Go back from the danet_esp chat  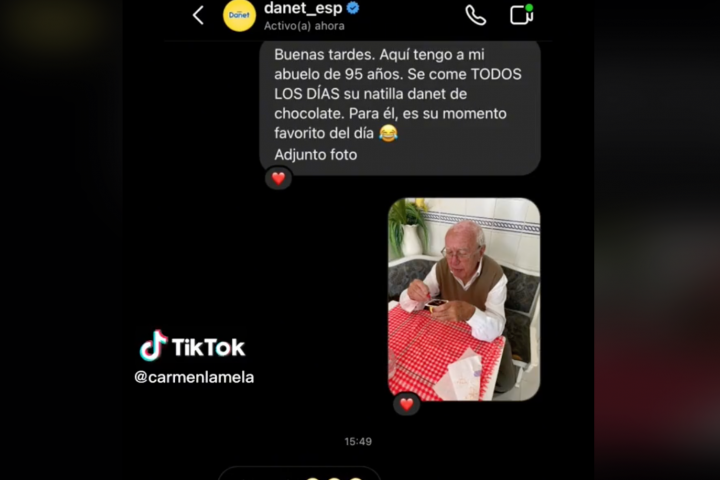pos(198,15)
